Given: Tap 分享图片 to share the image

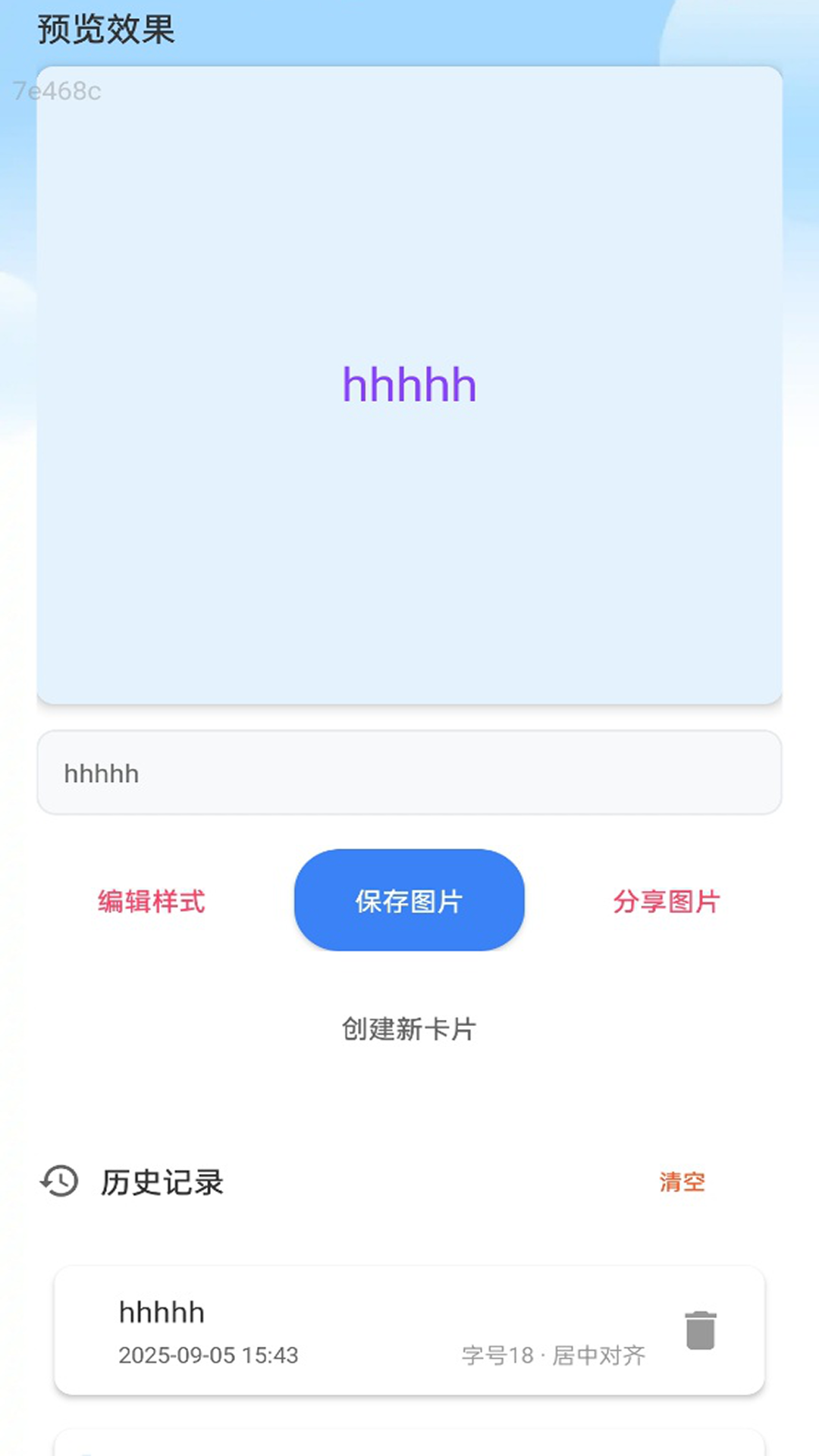Looking at the screenshot, I should [x=667, y=902].
